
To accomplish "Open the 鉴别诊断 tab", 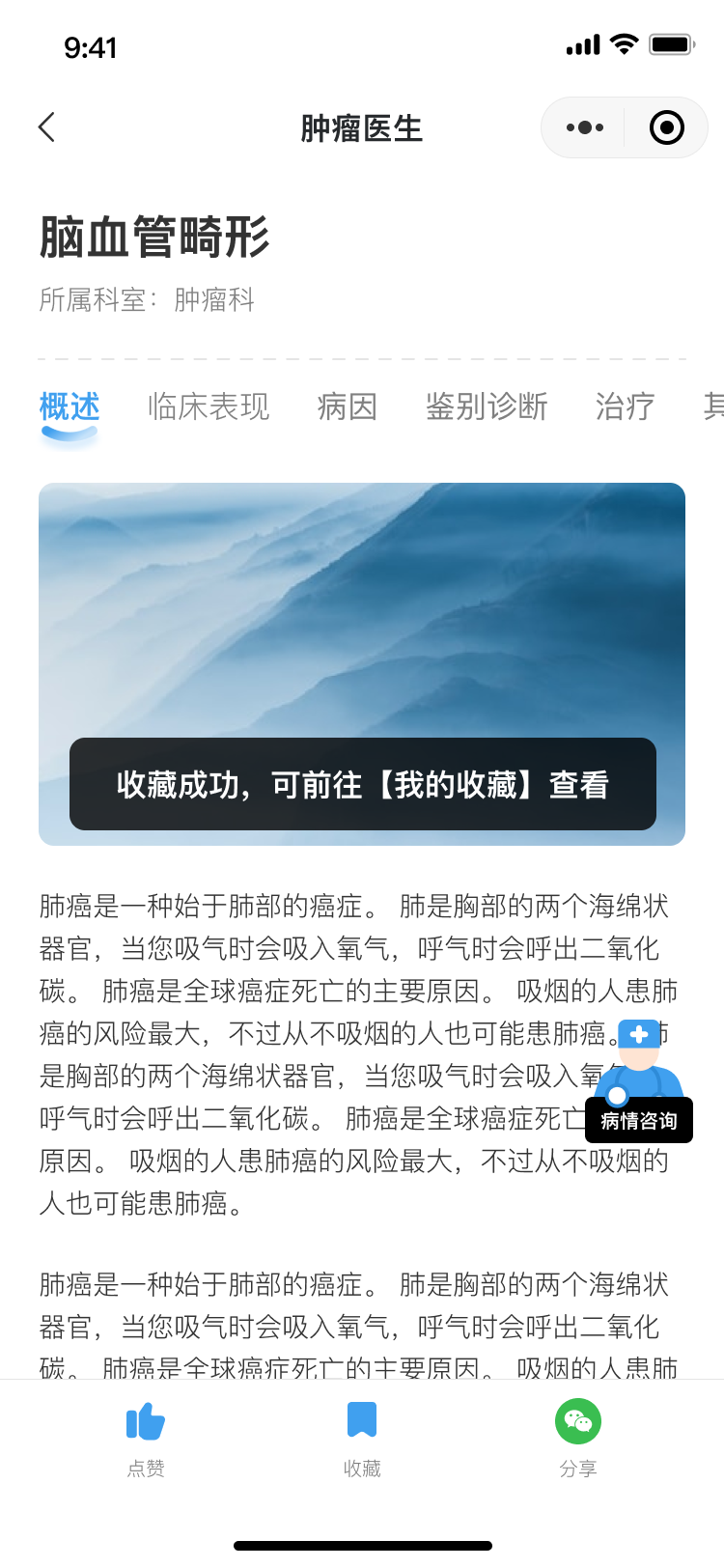I will (487, 406).
